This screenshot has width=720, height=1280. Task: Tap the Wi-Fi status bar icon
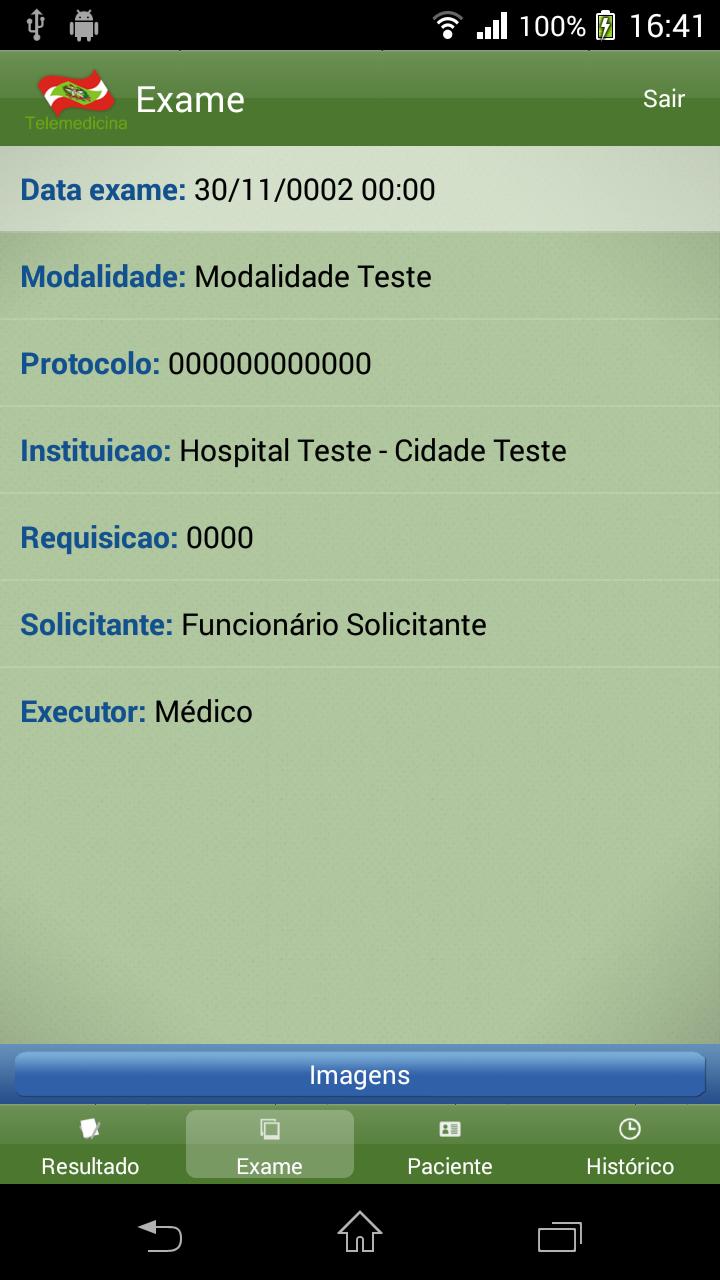pyautogui.click(x=450, y=25)
